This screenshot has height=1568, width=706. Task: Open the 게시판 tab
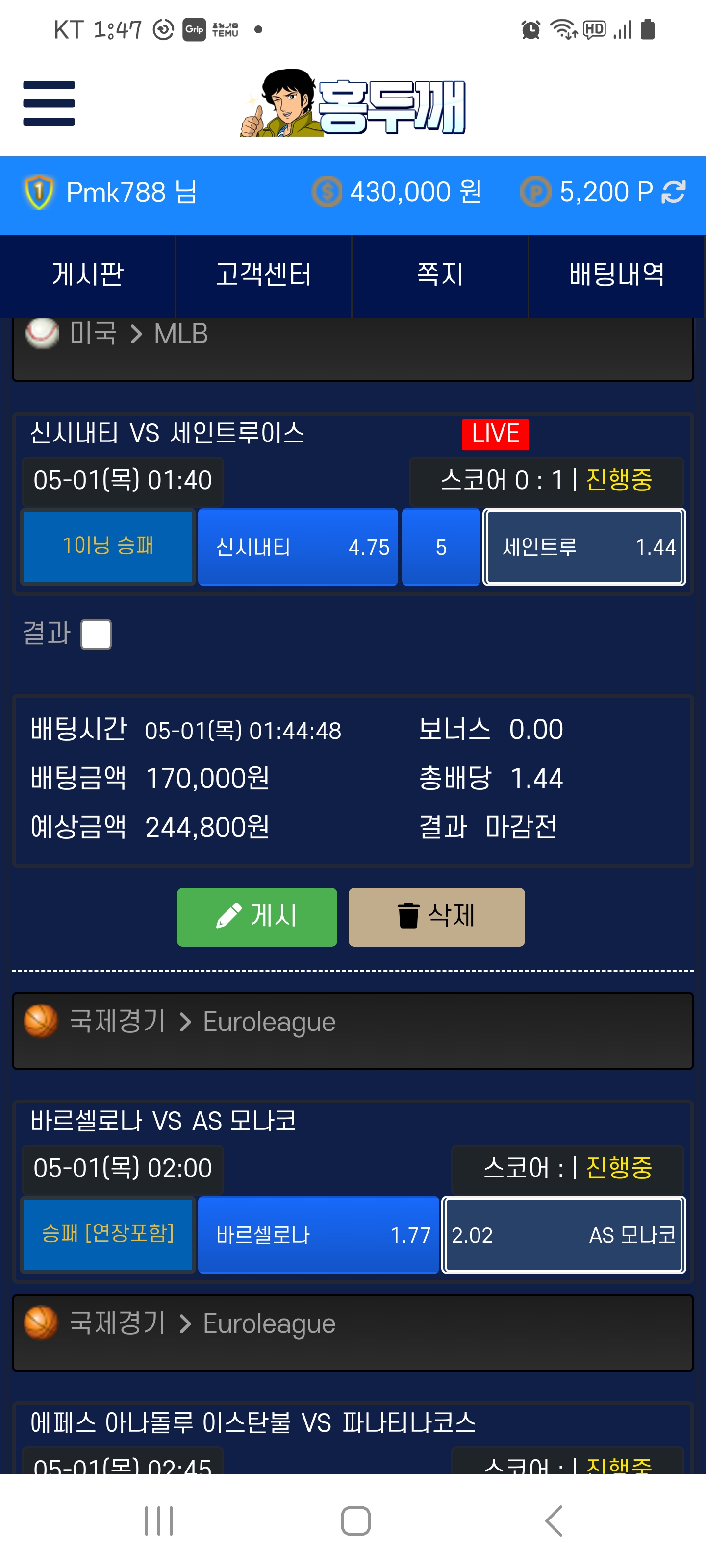tap(88, 274)
